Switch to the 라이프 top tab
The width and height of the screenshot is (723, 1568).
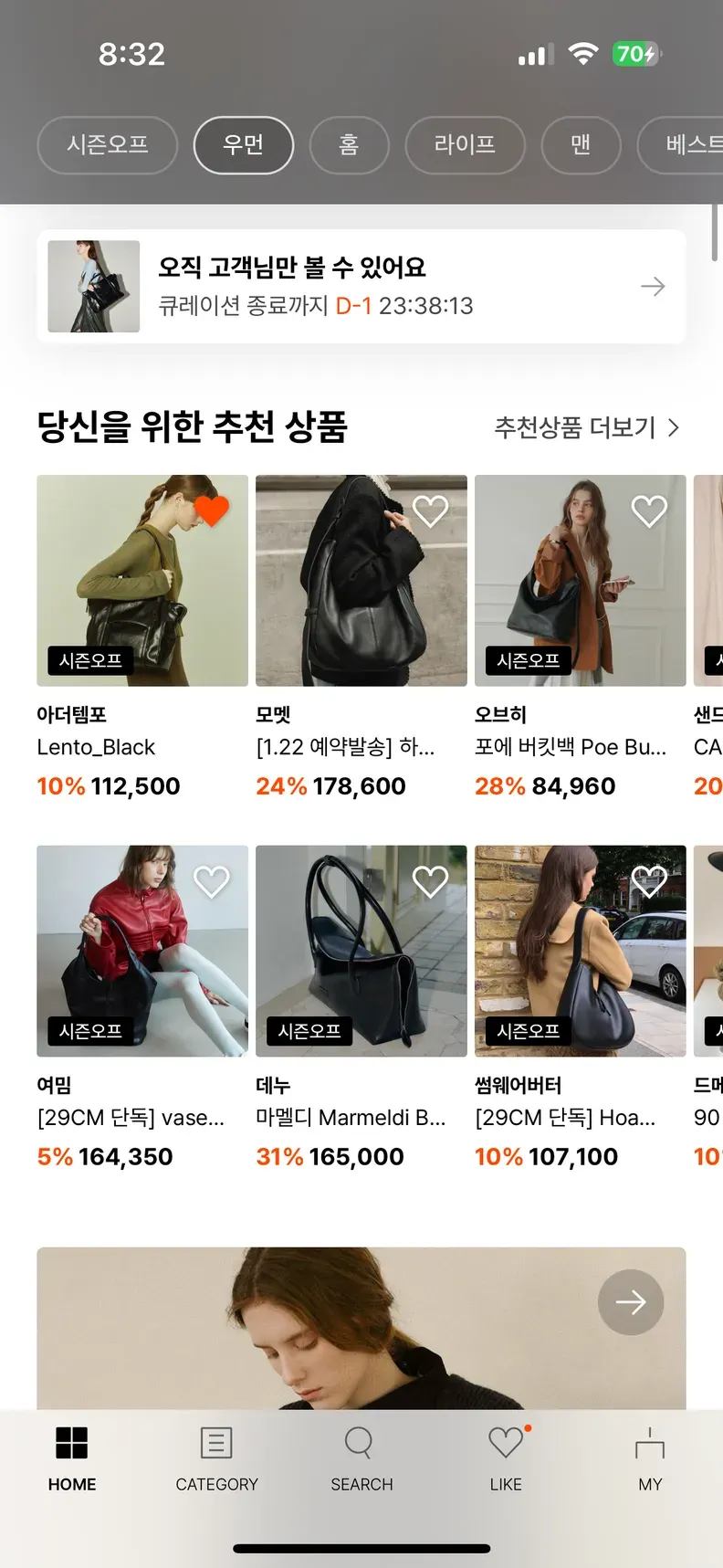(x=465, y=145)
